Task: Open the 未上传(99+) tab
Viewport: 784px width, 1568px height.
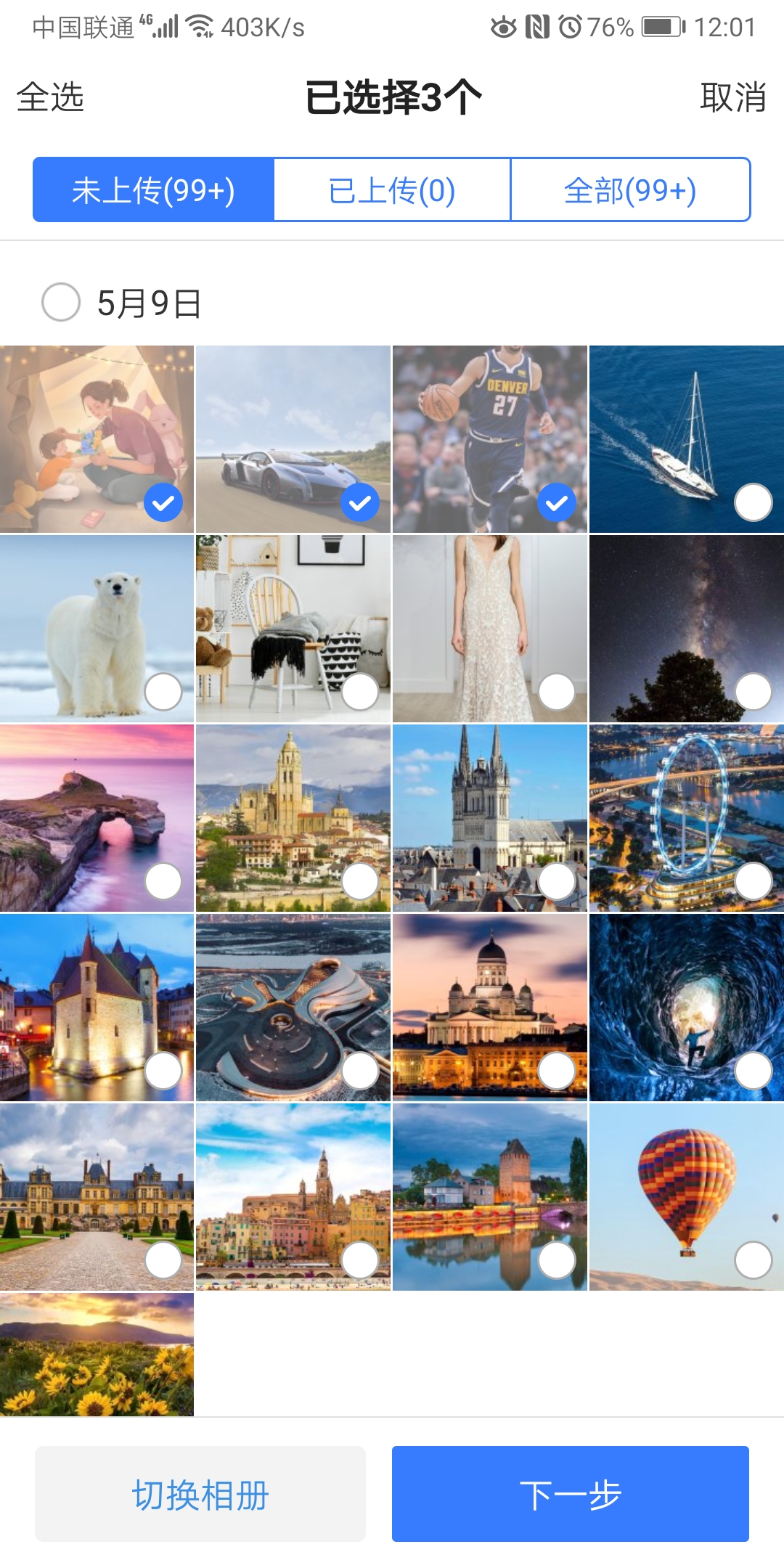Action: 153,190
